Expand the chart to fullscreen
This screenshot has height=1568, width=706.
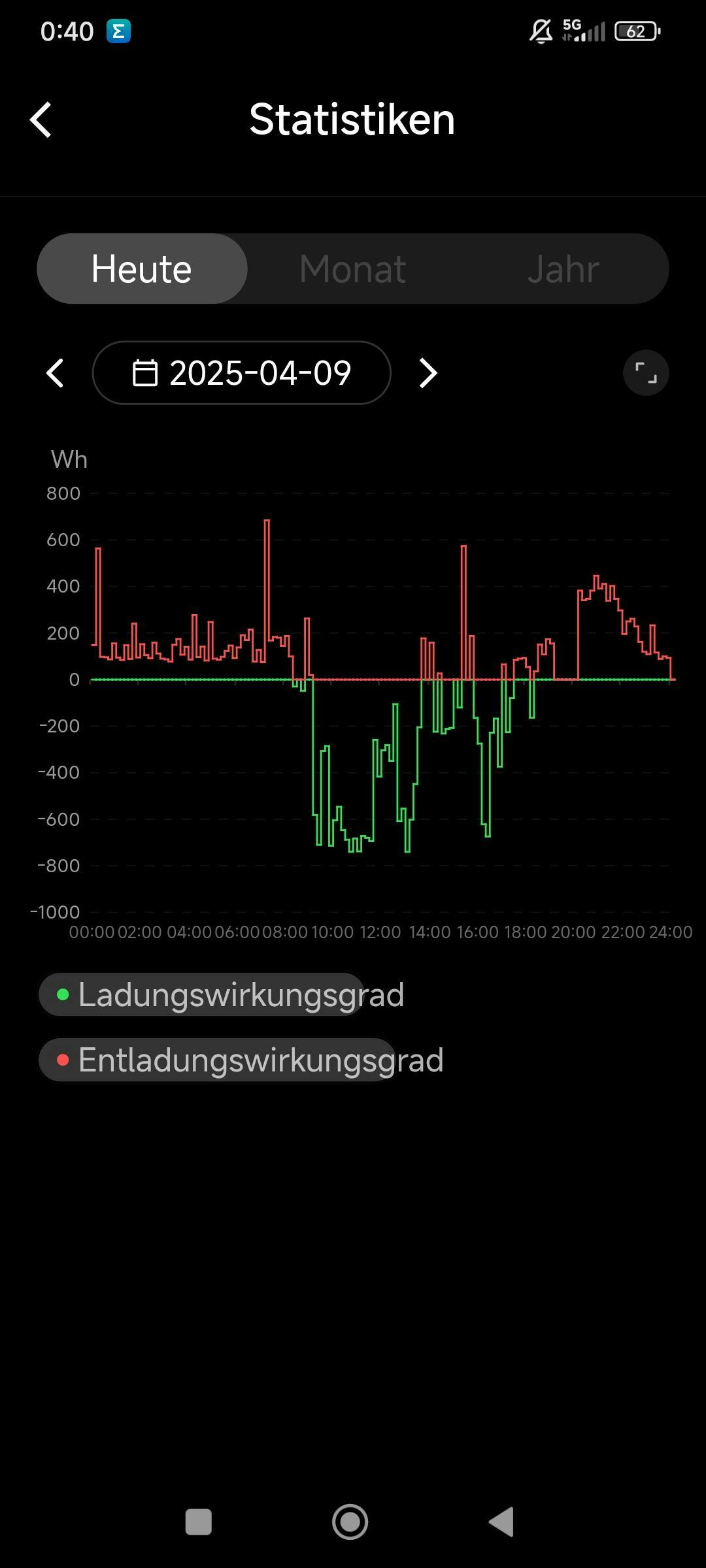point(646,373)
